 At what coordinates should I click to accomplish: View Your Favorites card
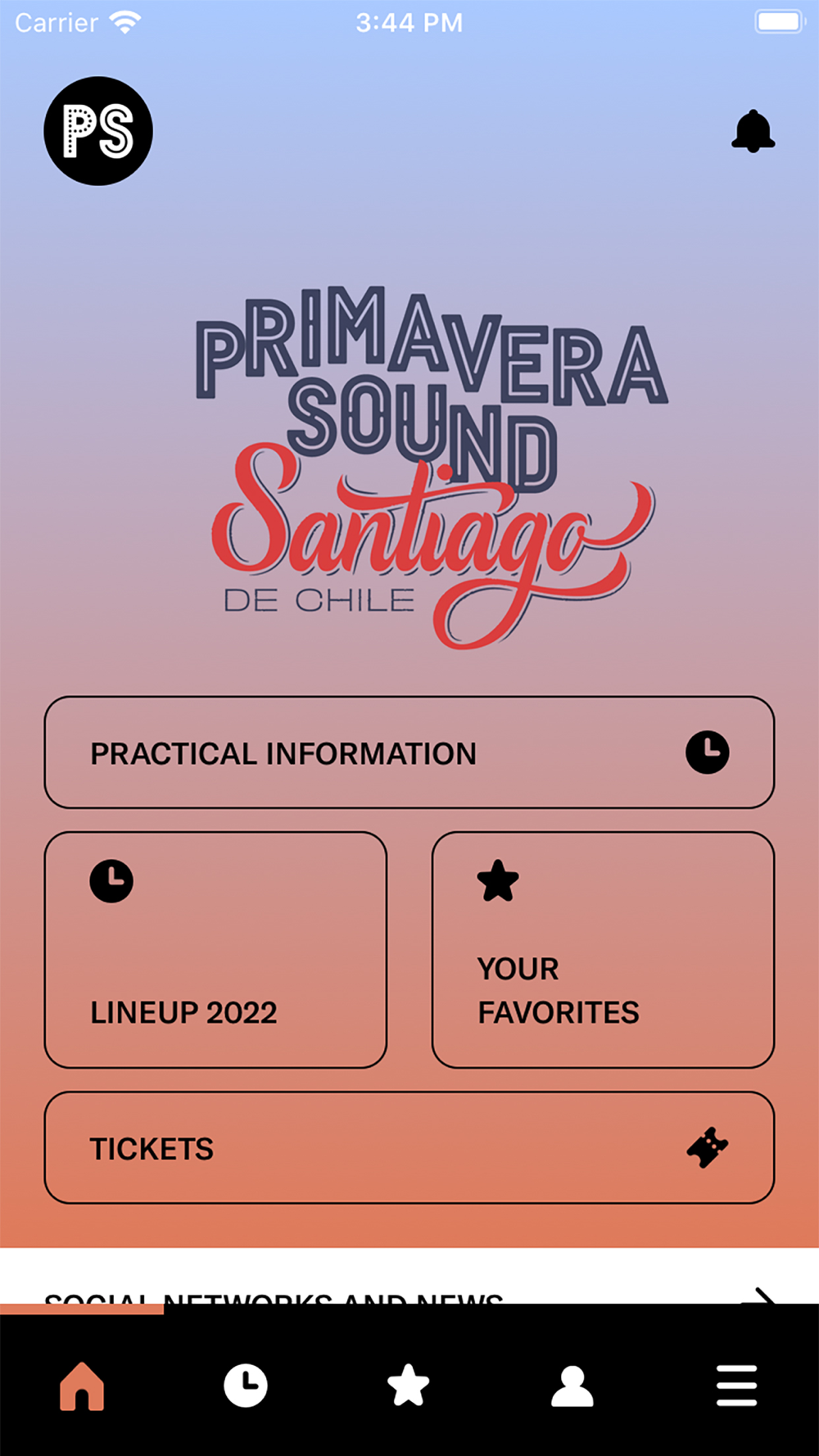(x=603, y=950)
